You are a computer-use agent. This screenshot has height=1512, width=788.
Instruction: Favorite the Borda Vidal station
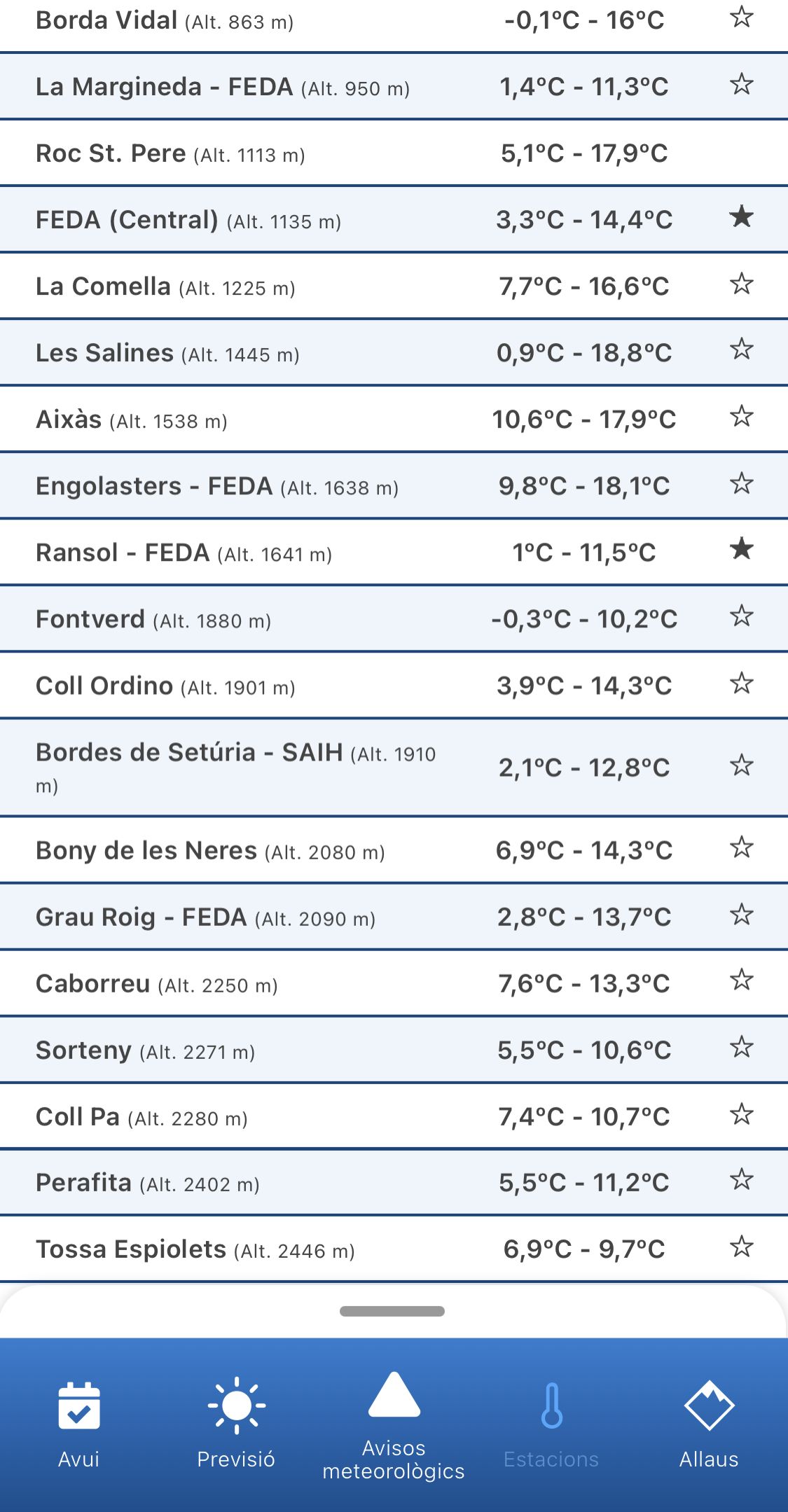pos(740,18)
